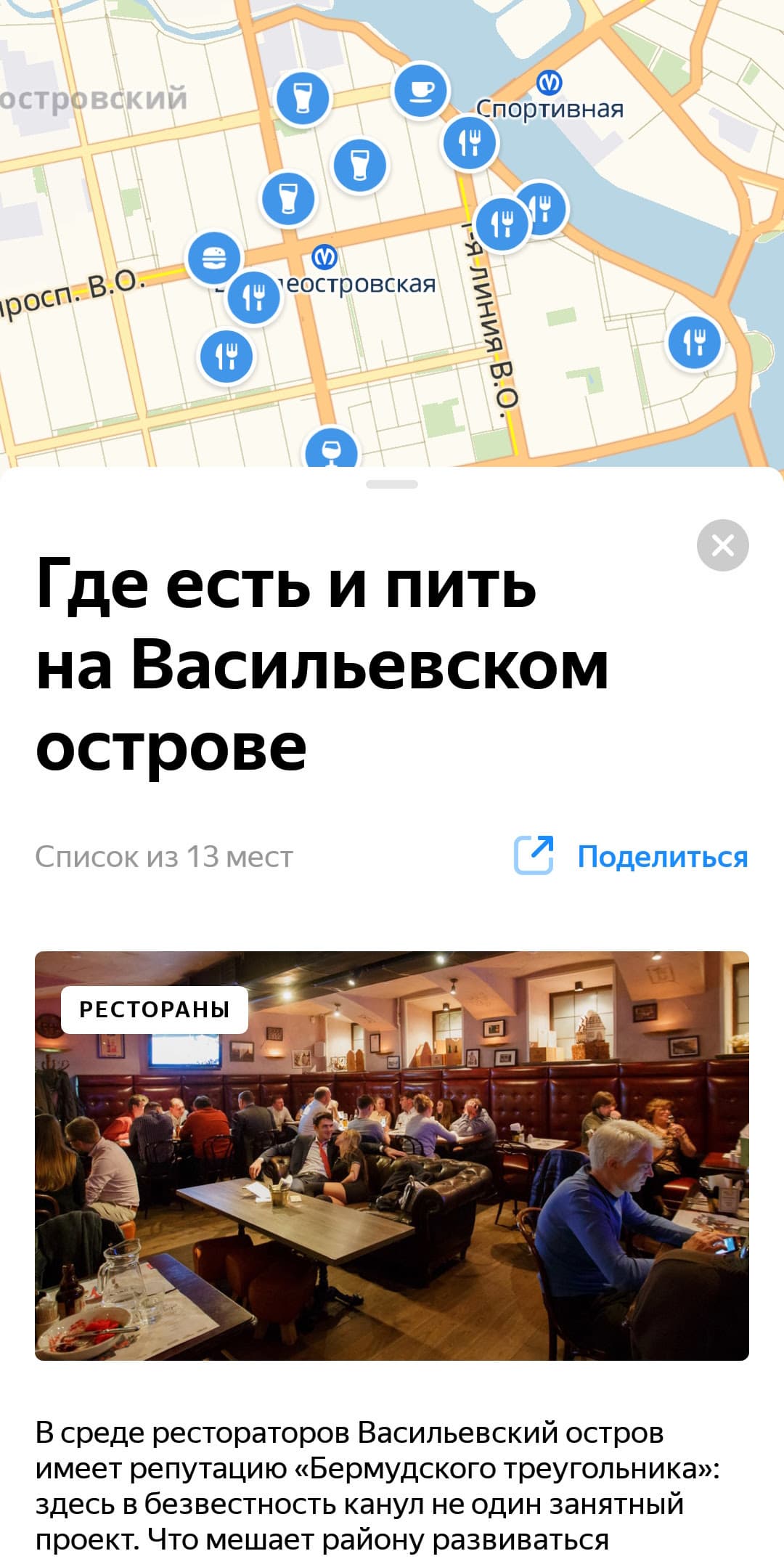Close the Vasilyevsky Island list panel

tap(722, 545)
